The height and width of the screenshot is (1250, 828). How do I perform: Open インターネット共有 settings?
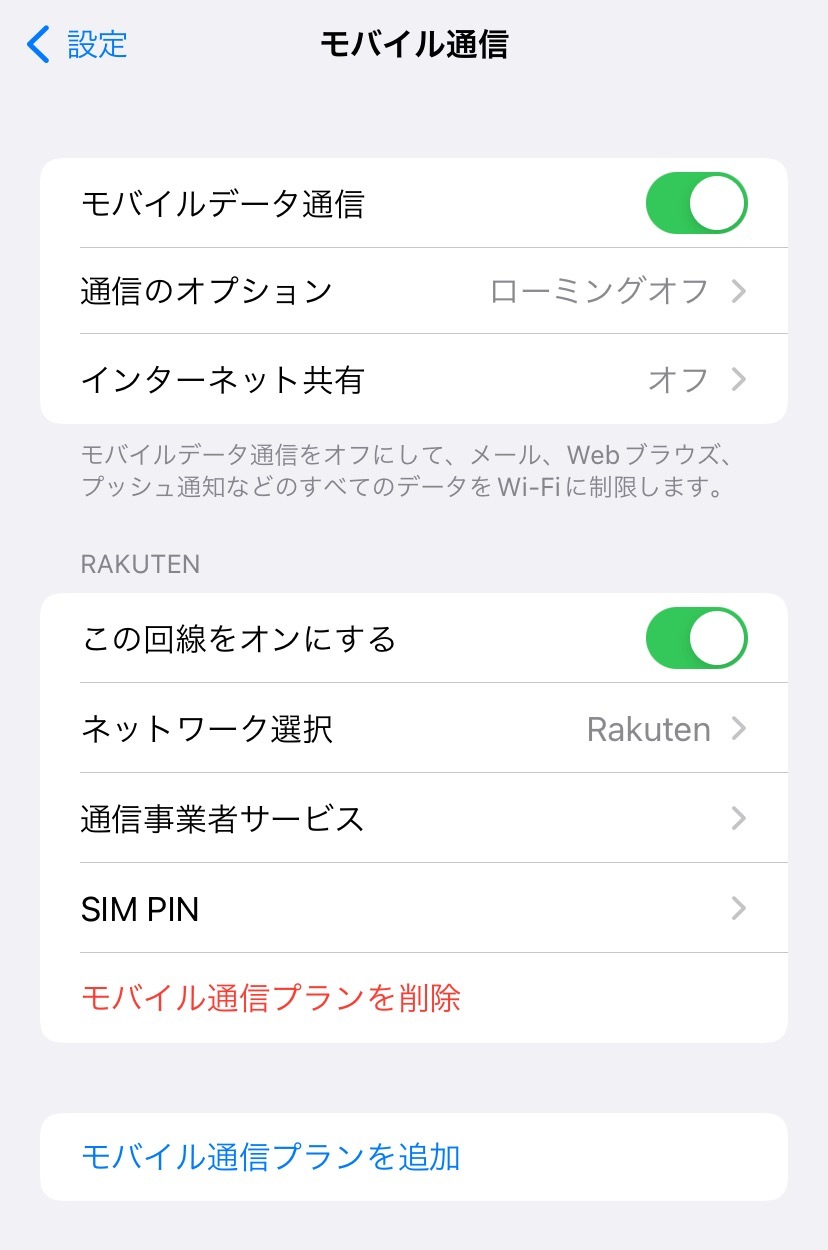414,380
